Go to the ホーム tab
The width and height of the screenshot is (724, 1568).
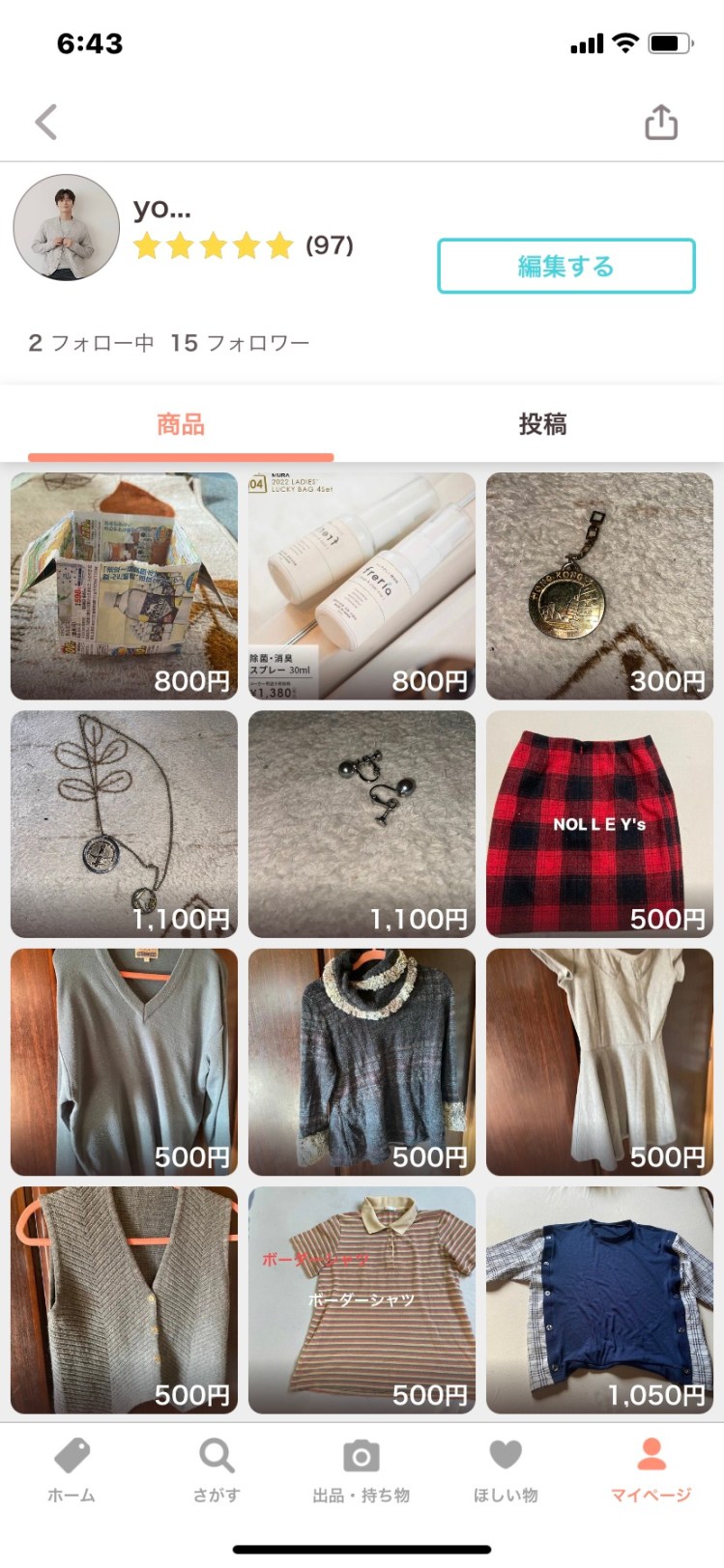(72, 1470)
